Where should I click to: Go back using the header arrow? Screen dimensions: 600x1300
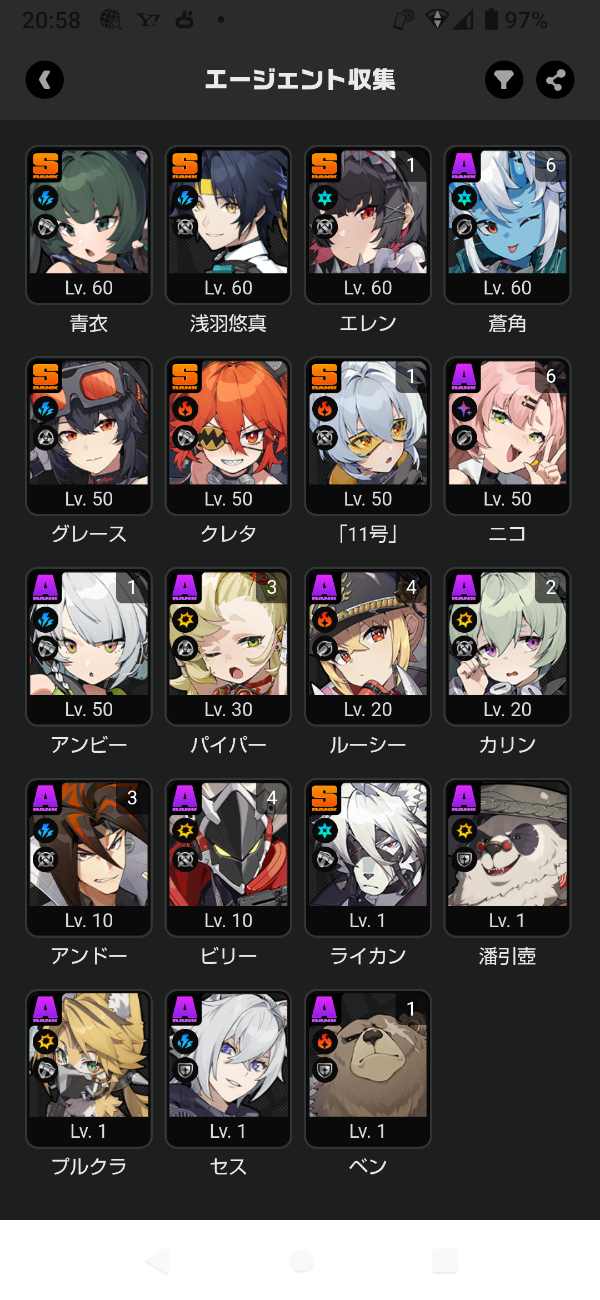coord(45,80)
